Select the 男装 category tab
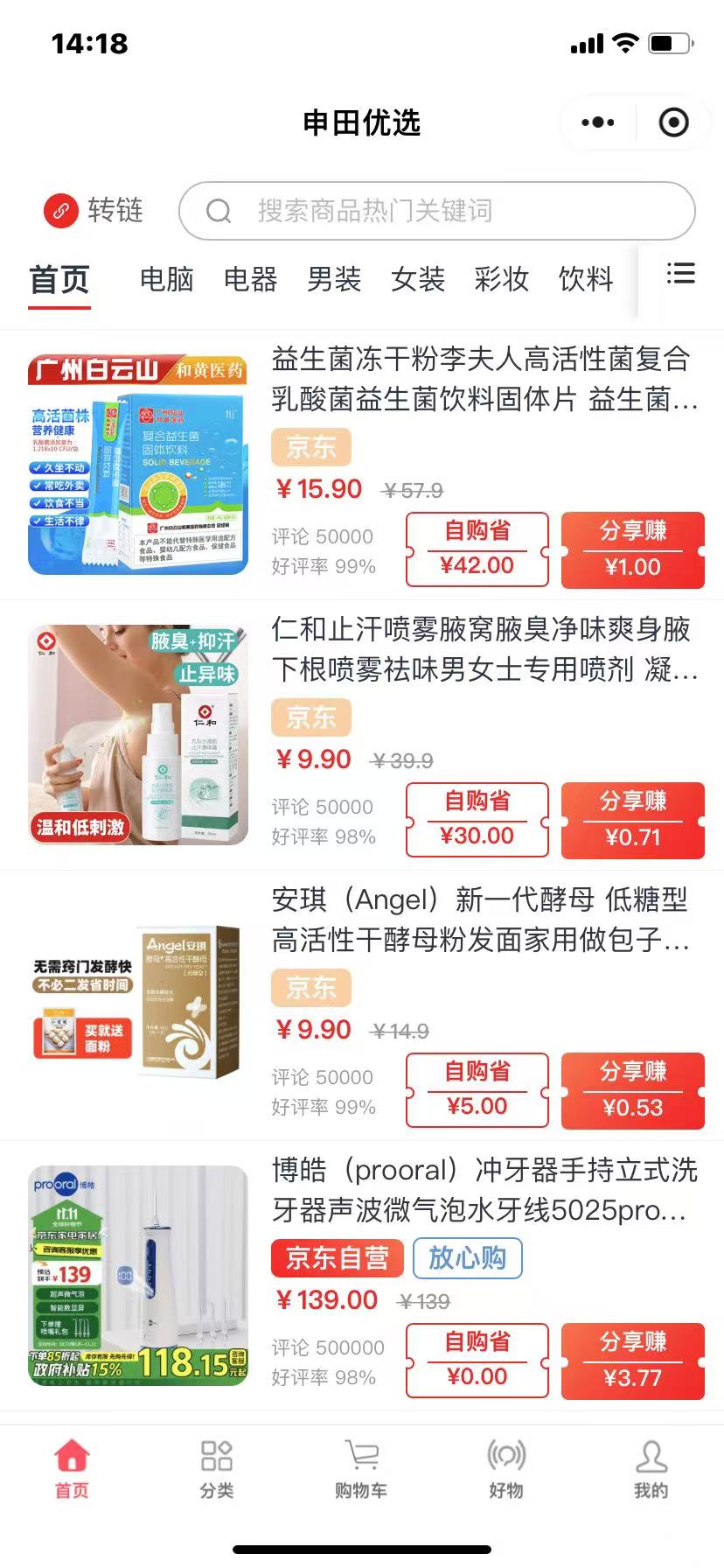Image resolution: width=724 pixels, height=1568 pixels. pyautogui.click(x=334, y=280)
